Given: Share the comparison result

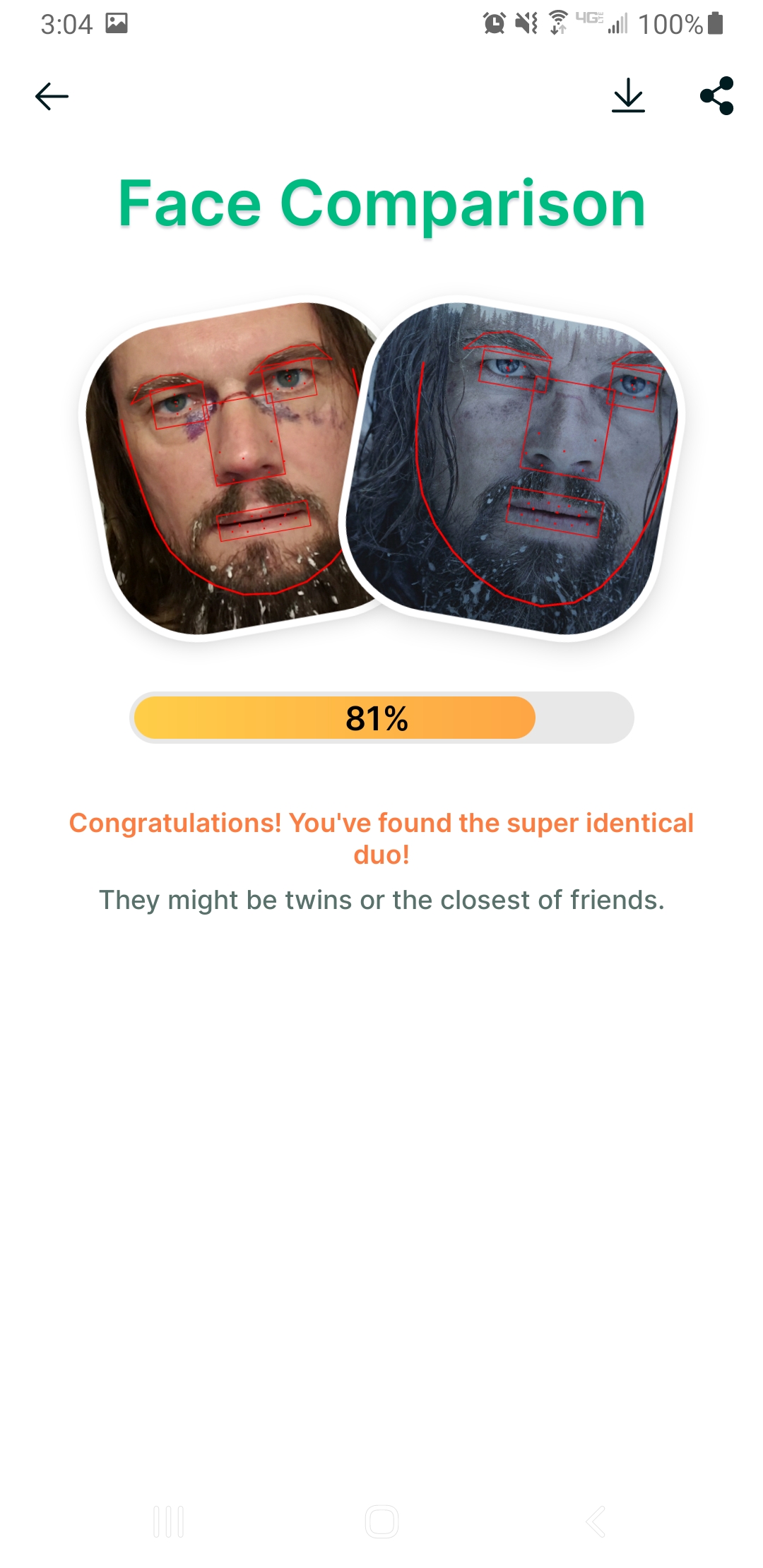Looking at the screenshot, I should (x=716, y=95).
